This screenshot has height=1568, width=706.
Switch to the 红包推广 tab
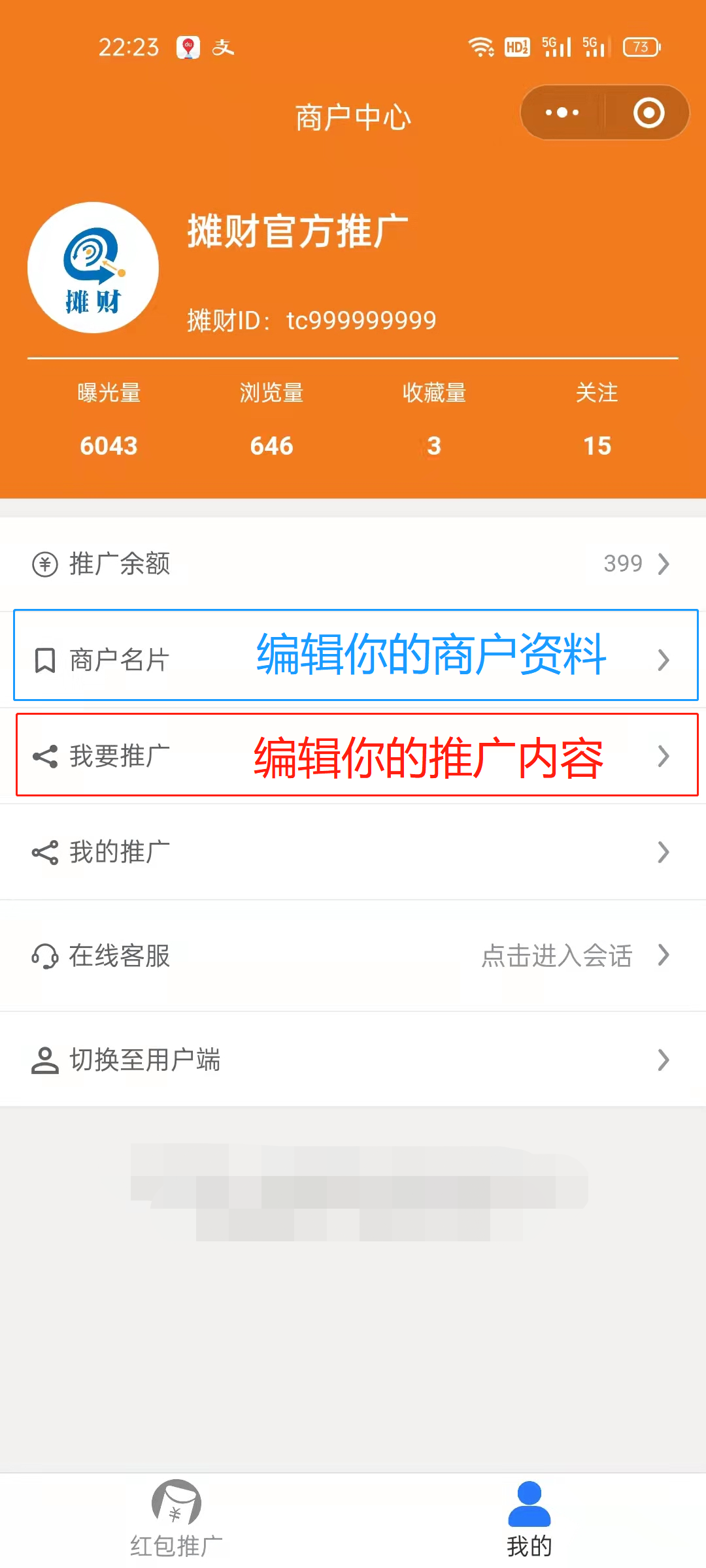pos(176,1518)
